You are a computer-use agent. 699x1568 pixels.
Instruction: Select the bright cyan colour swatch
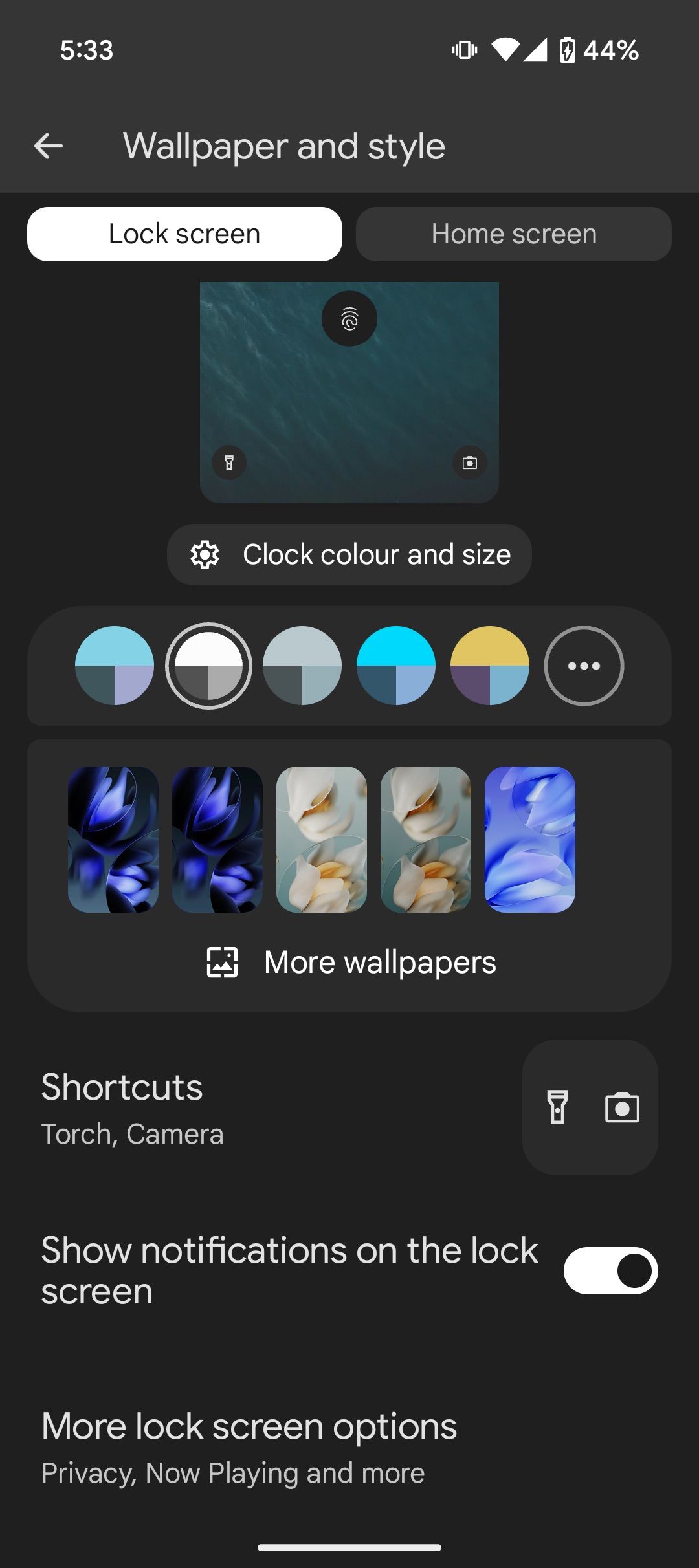pyautogui.click(x=395, y=665)
